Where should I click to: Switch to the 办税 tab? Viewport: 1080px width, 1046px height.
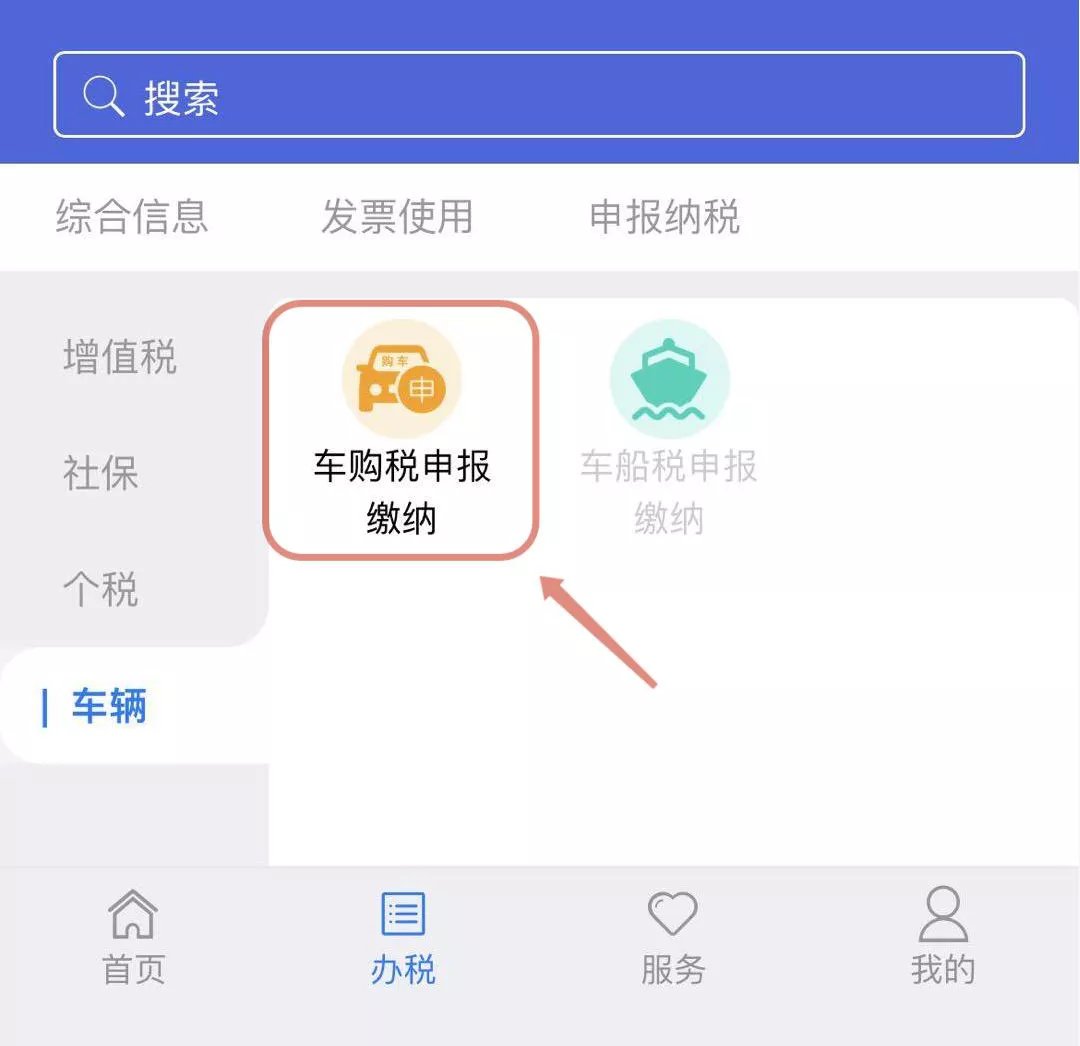pyautogui.click(x=403, y=938)
